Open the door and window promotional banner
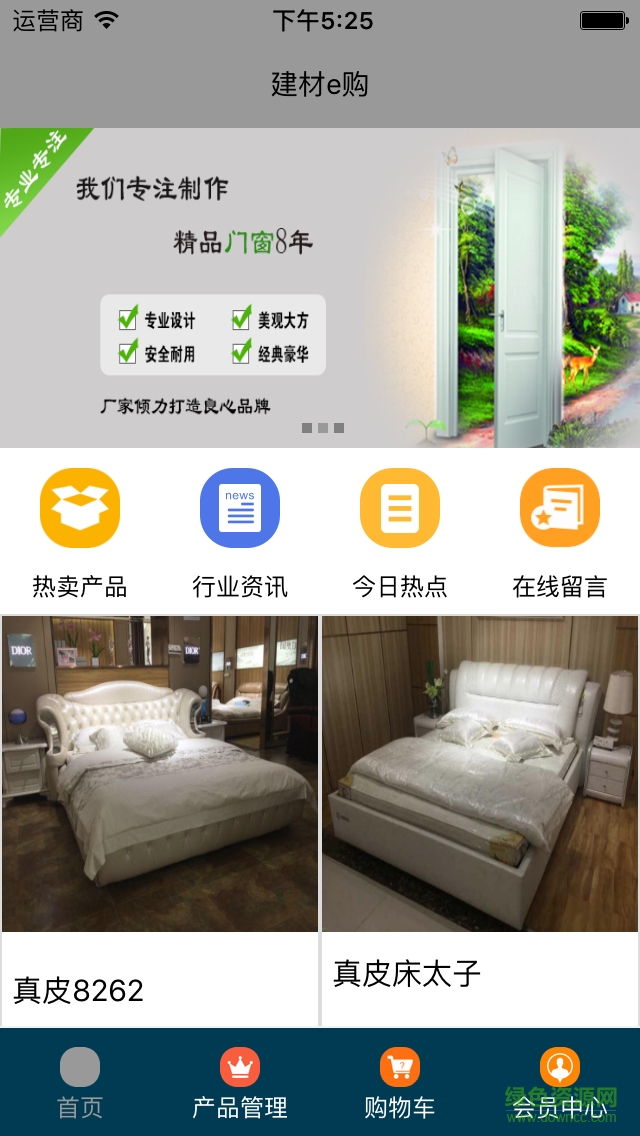640x1136 pixels. [320, 288]
